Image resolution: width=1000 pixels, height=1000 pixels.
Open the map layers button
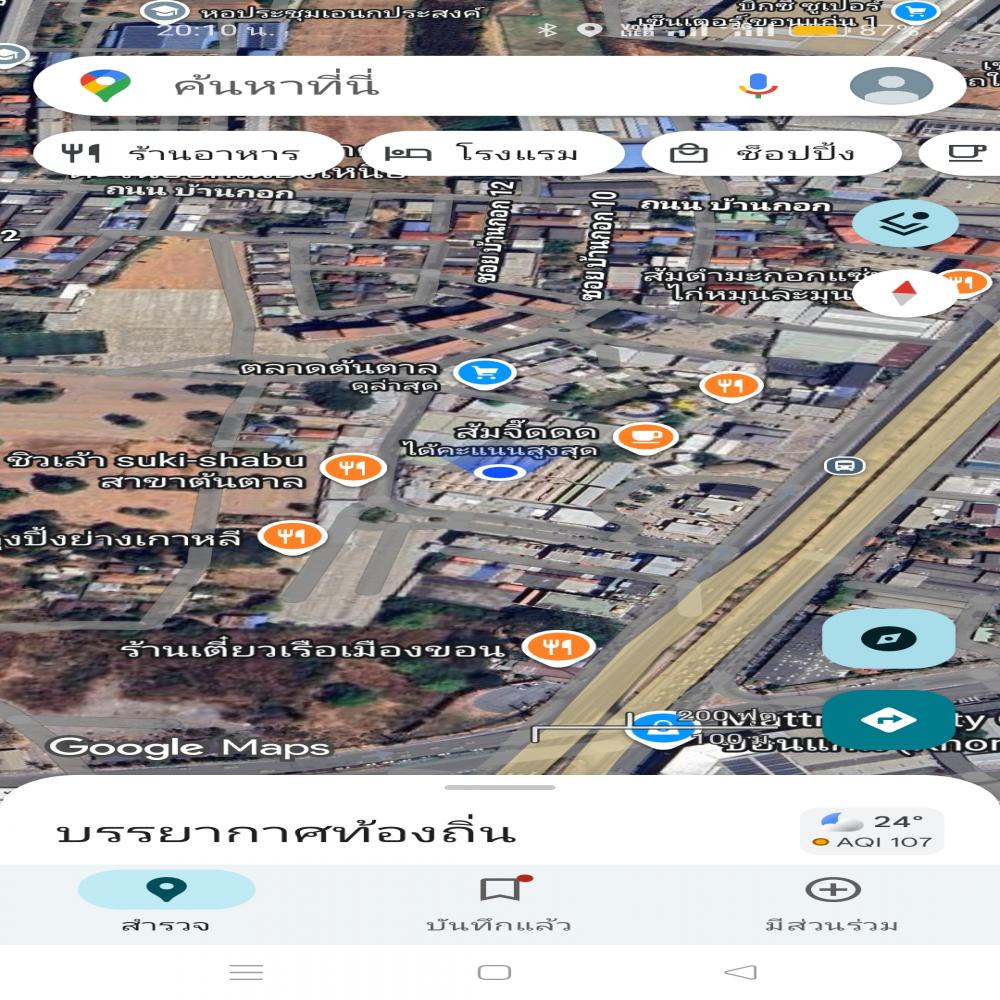tap(905, 223)
